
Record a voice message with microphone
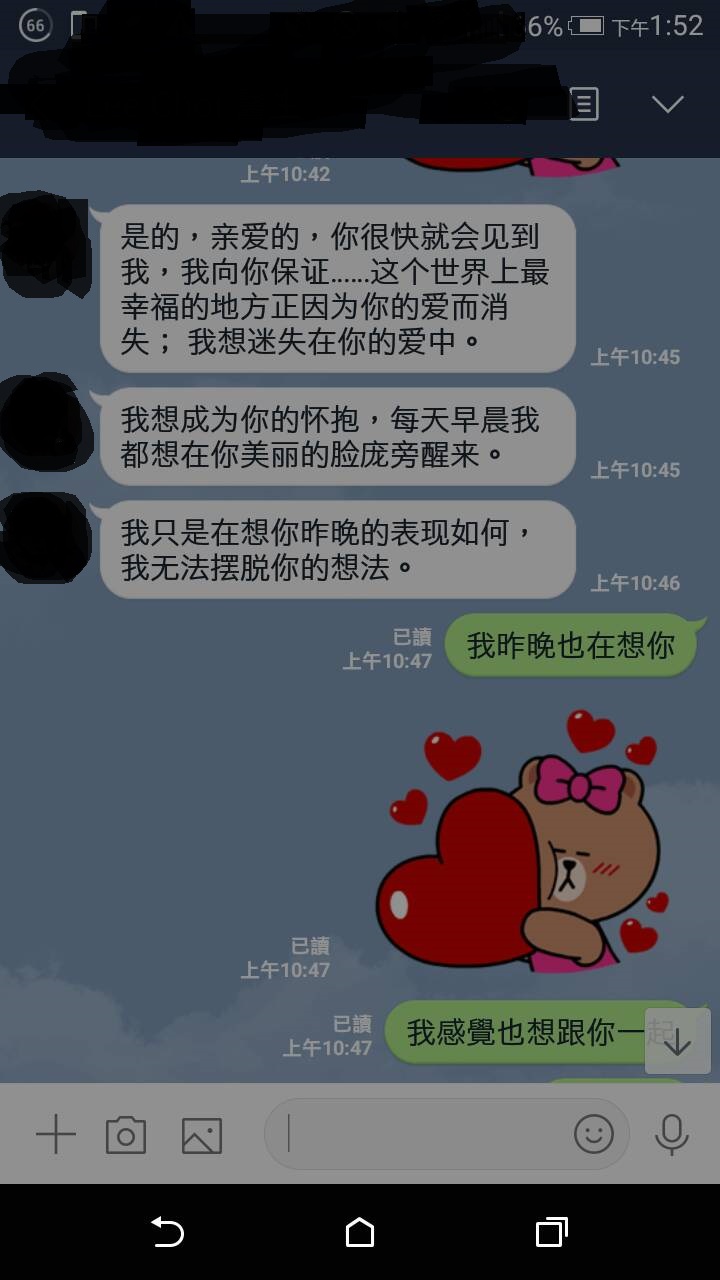[671, 1134]
